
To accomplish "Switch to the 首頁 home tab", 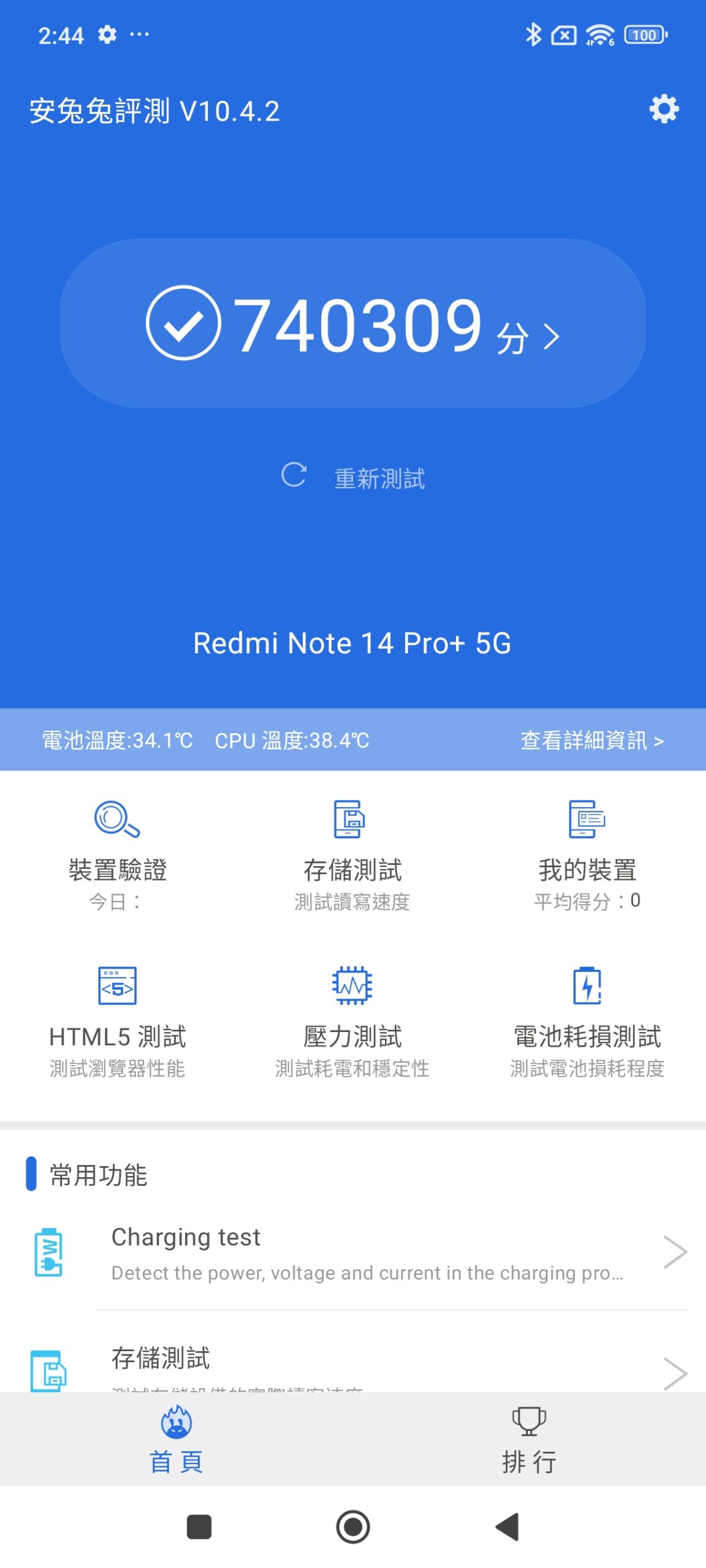I will [176, 1439].
